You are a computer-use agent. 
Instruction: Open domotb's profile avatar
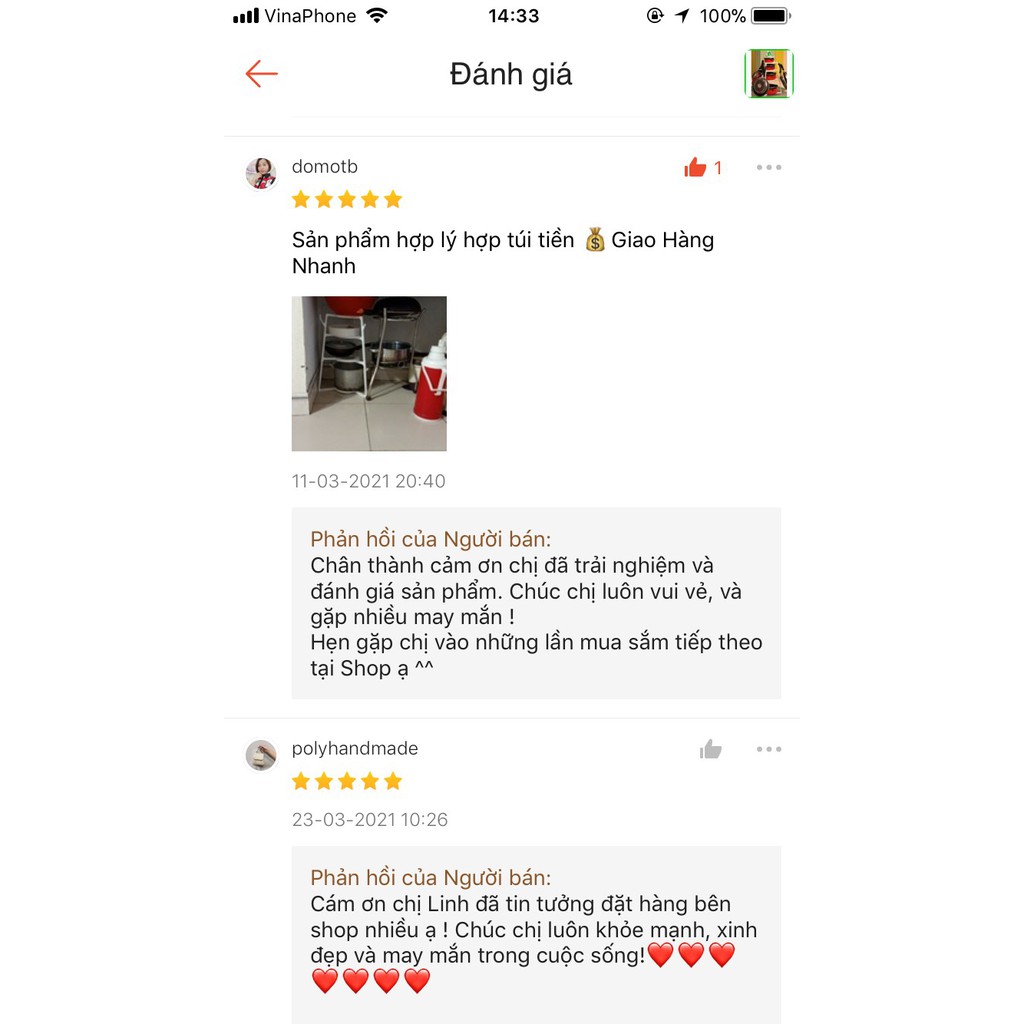coord(261,173)
